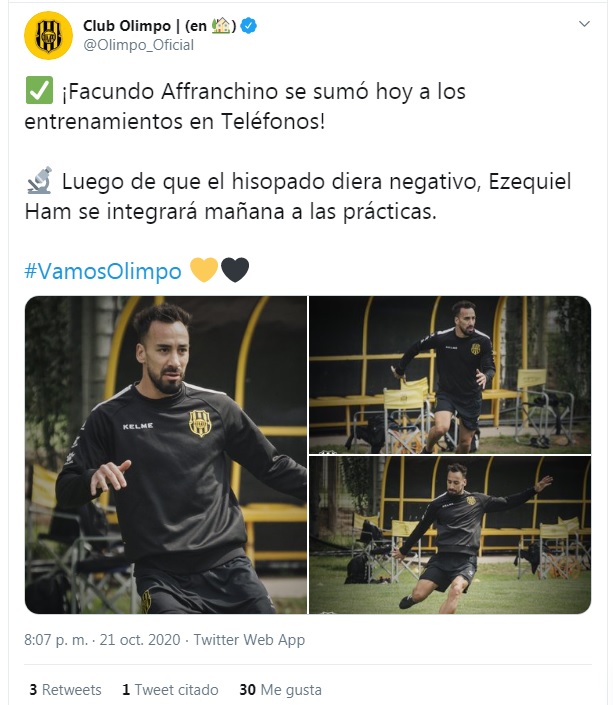View the 30 Me gusta list

coord(281,690)
